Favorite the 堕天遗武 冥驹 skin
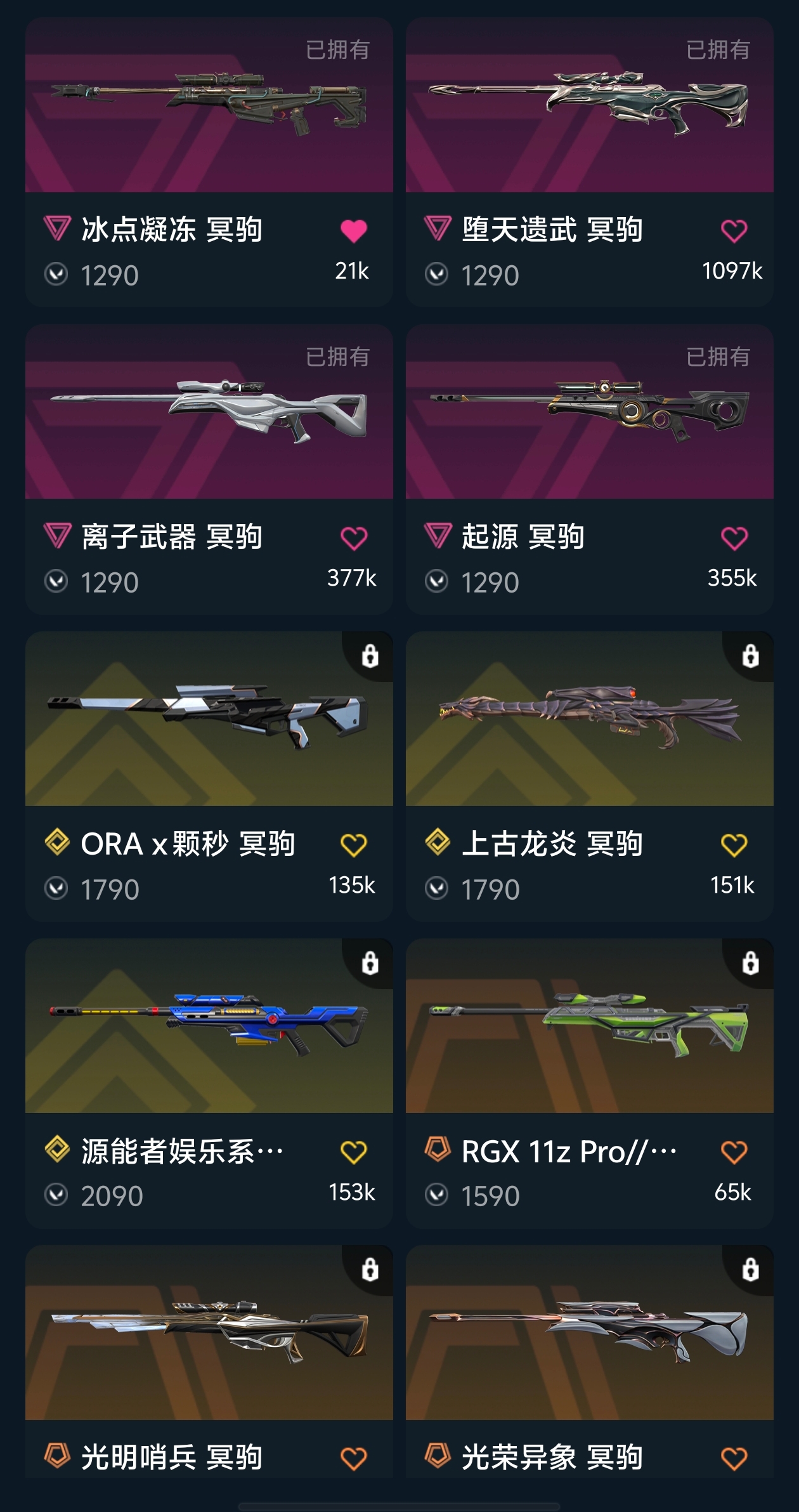Screen dimensions: 799x1512 click(x=734, y=231)
